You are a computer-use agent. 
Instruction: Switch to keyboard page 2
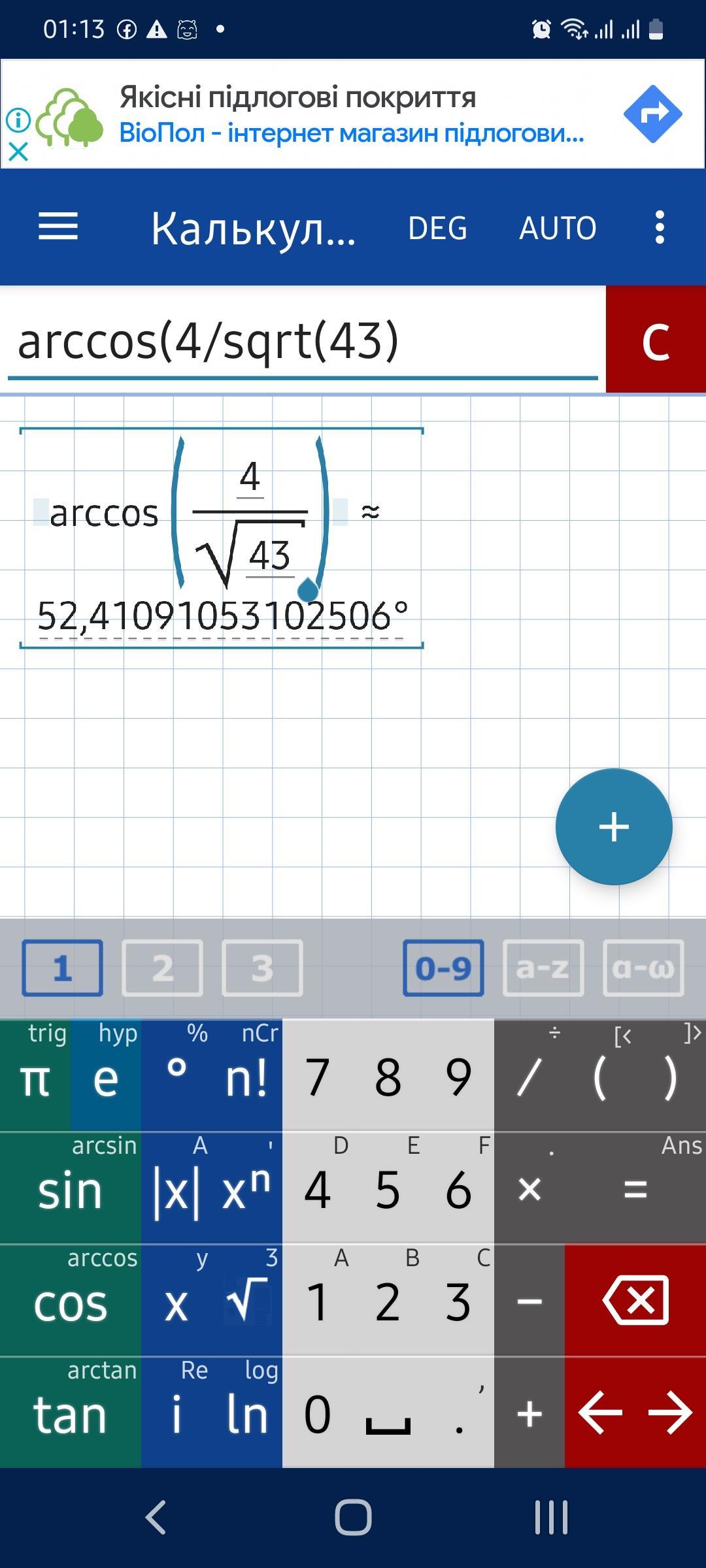click(x=162, y=968)
